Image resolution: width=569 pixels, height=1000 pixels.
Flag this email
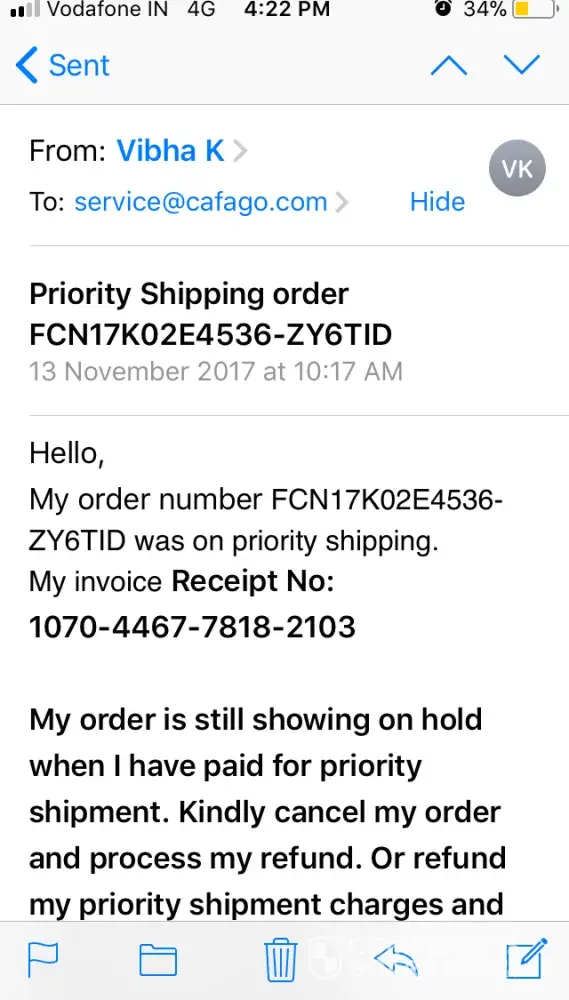click(x=43, y=960)
